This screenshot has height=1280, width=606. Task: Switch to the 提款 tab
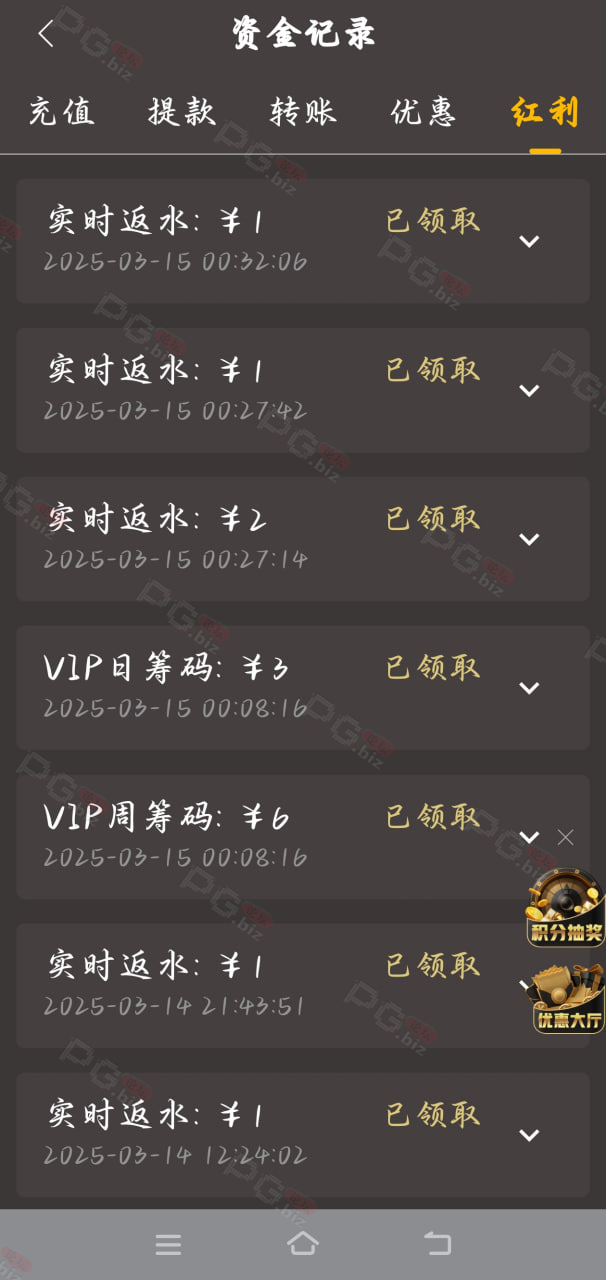(182, 111)
